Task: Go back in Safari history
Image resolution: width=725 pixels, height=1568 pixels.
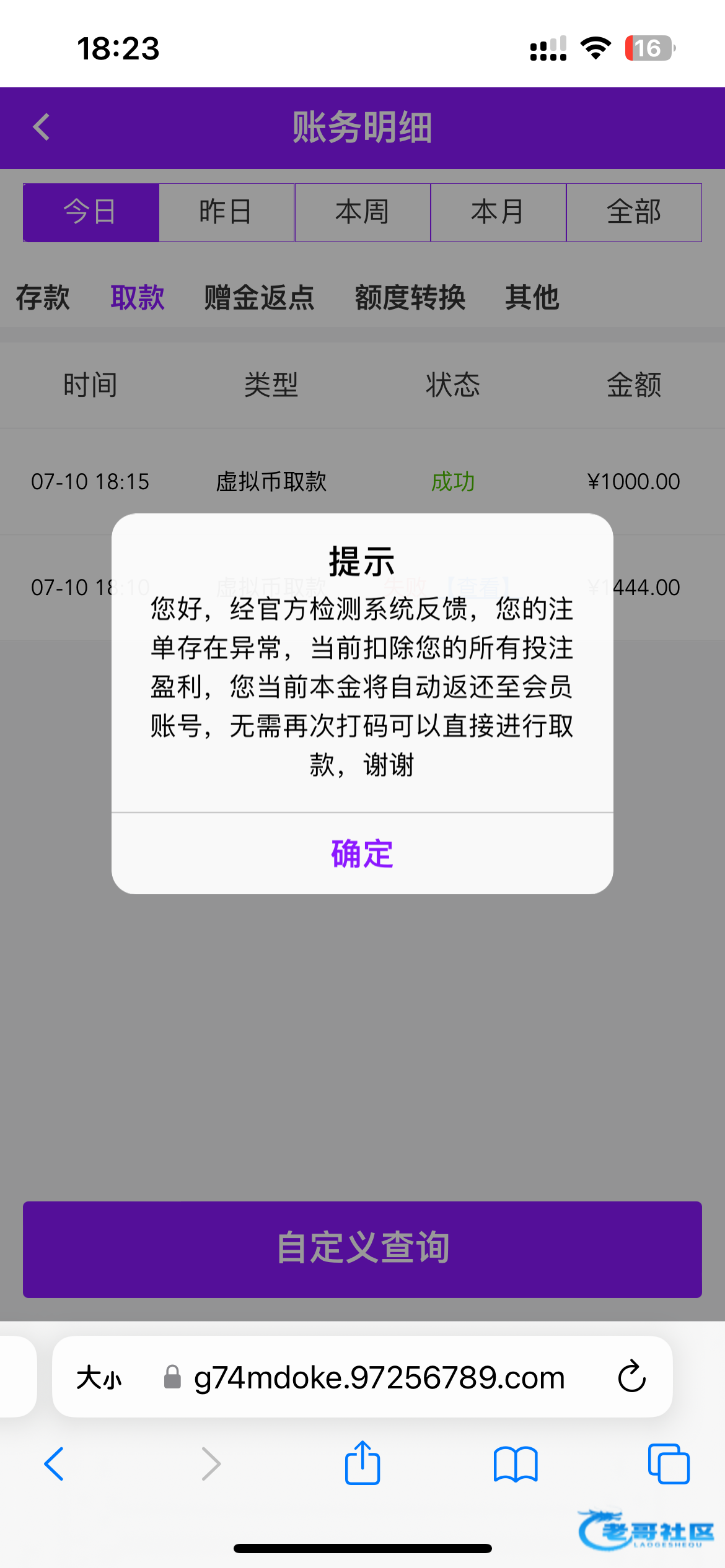Action: click(x=55, y=1464)
